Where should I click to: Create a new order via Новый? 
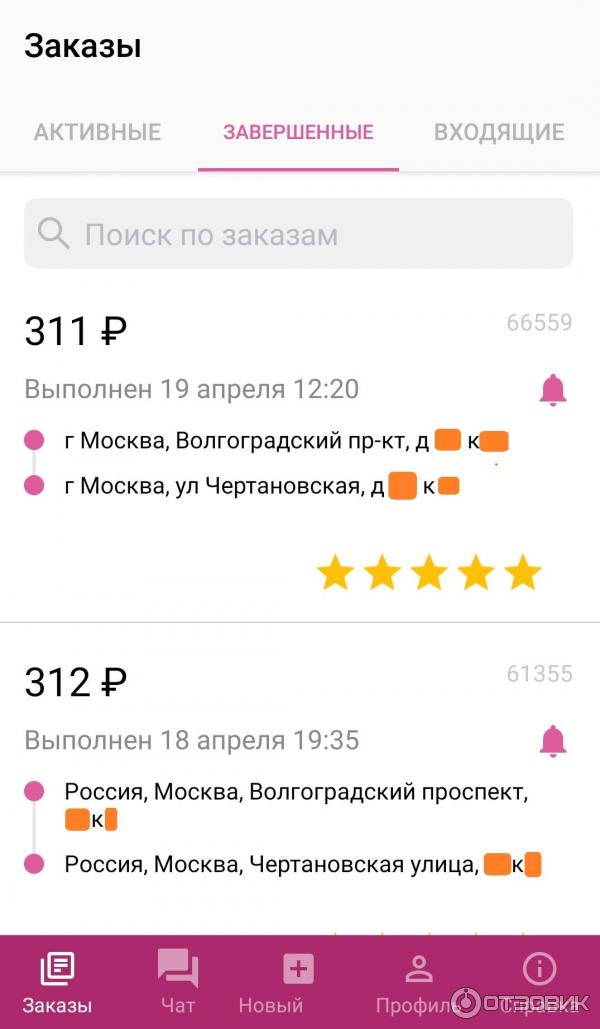(298, 981)
